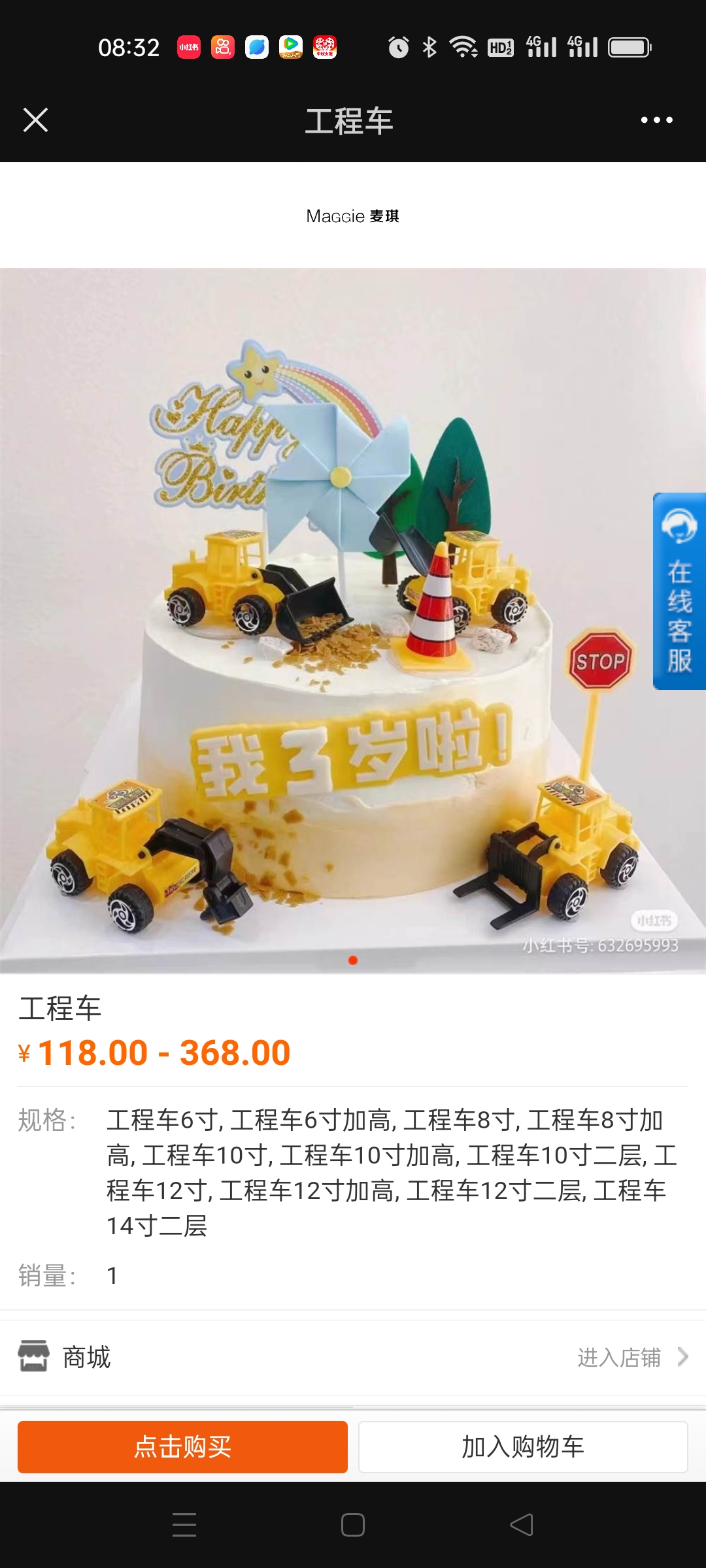Viewport: 706px width, 1568px height.
Task: Open the three-dot overflow menu
Action: coord(656,120)
